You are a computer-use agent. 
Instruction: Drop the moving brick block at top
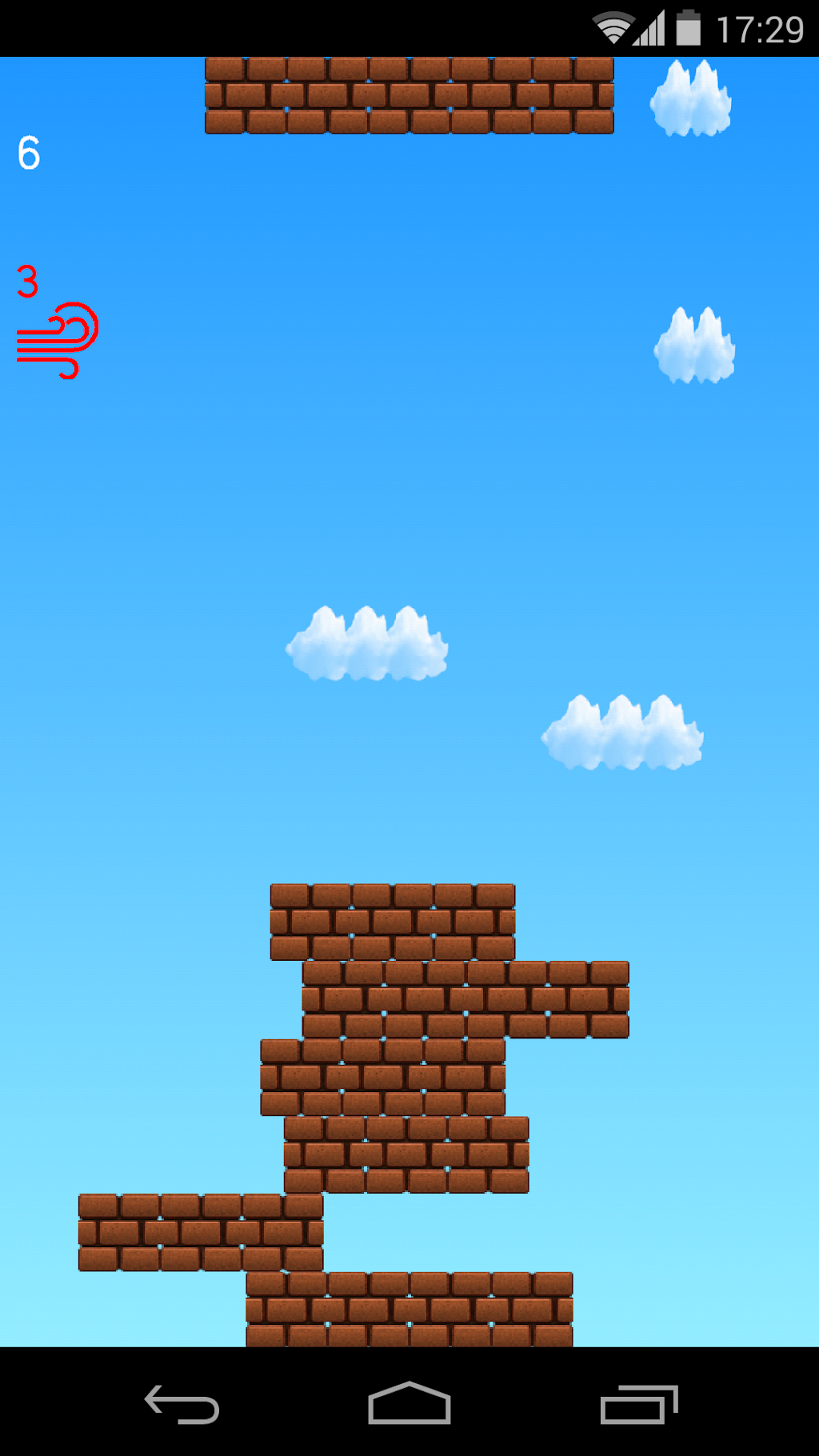tap(409, 95)
